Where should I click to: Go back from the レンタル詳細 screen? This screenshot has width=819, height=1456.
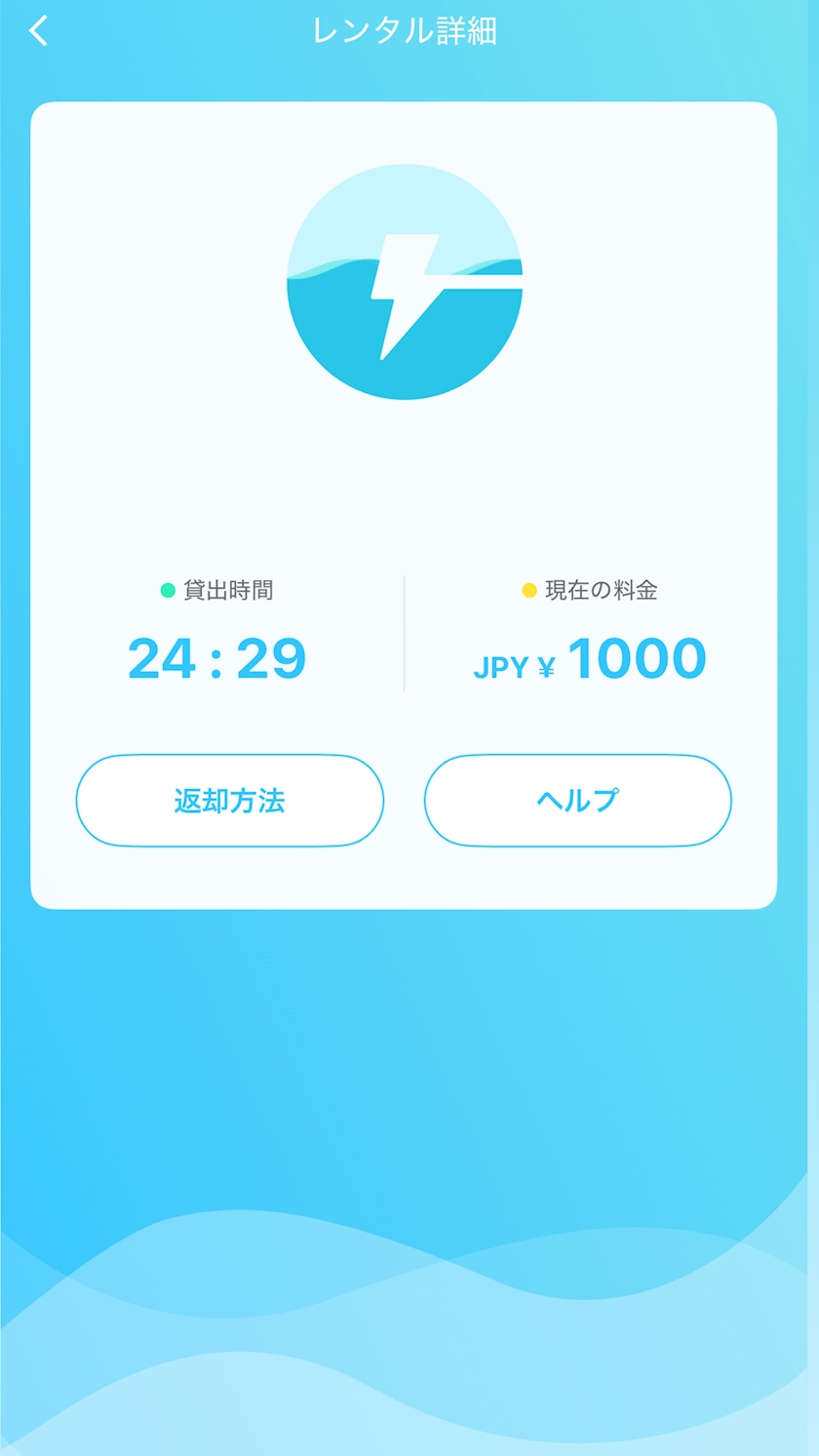point(38,31)
